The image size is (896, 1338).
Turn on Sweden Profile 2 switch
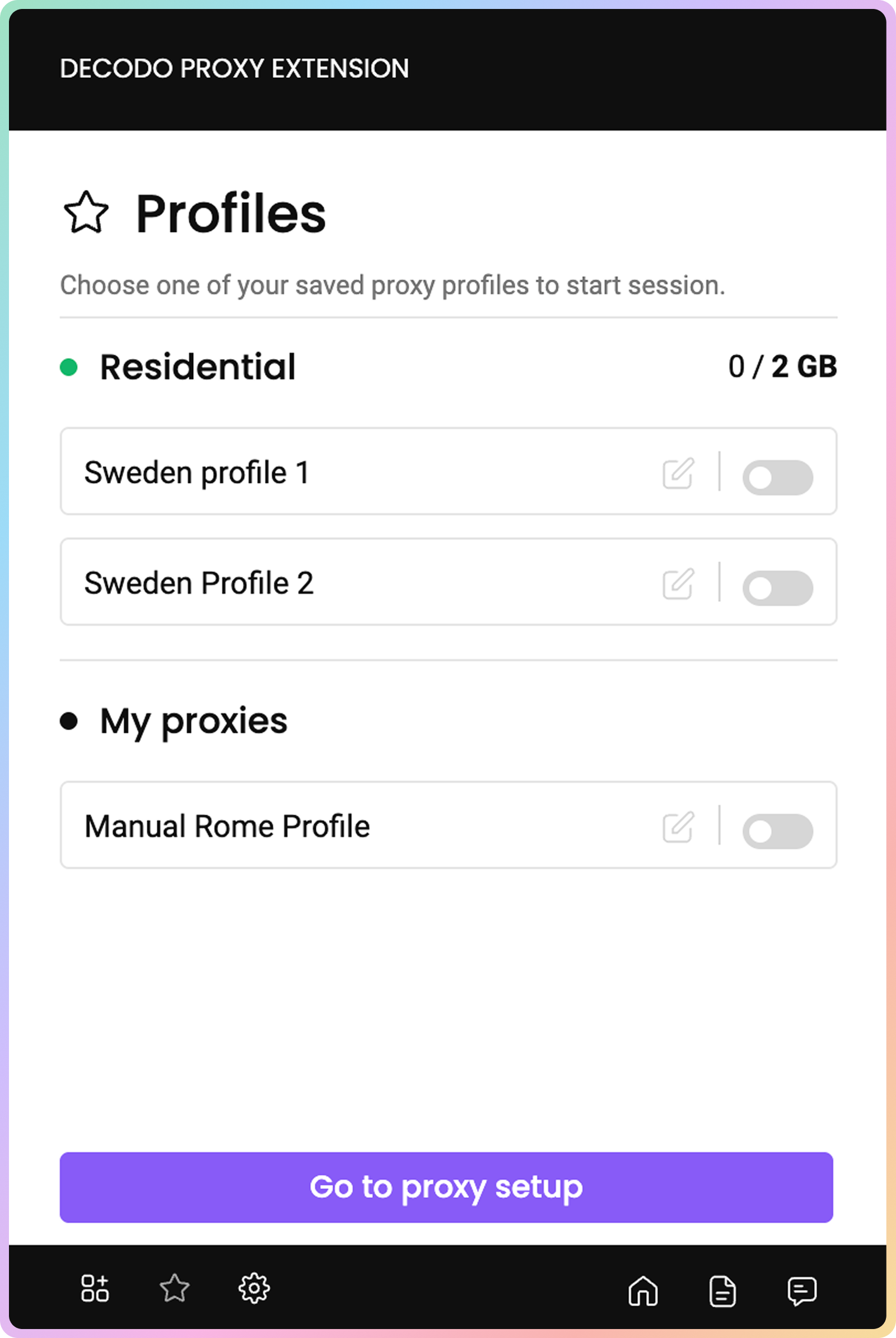click(x=777, y=587)
